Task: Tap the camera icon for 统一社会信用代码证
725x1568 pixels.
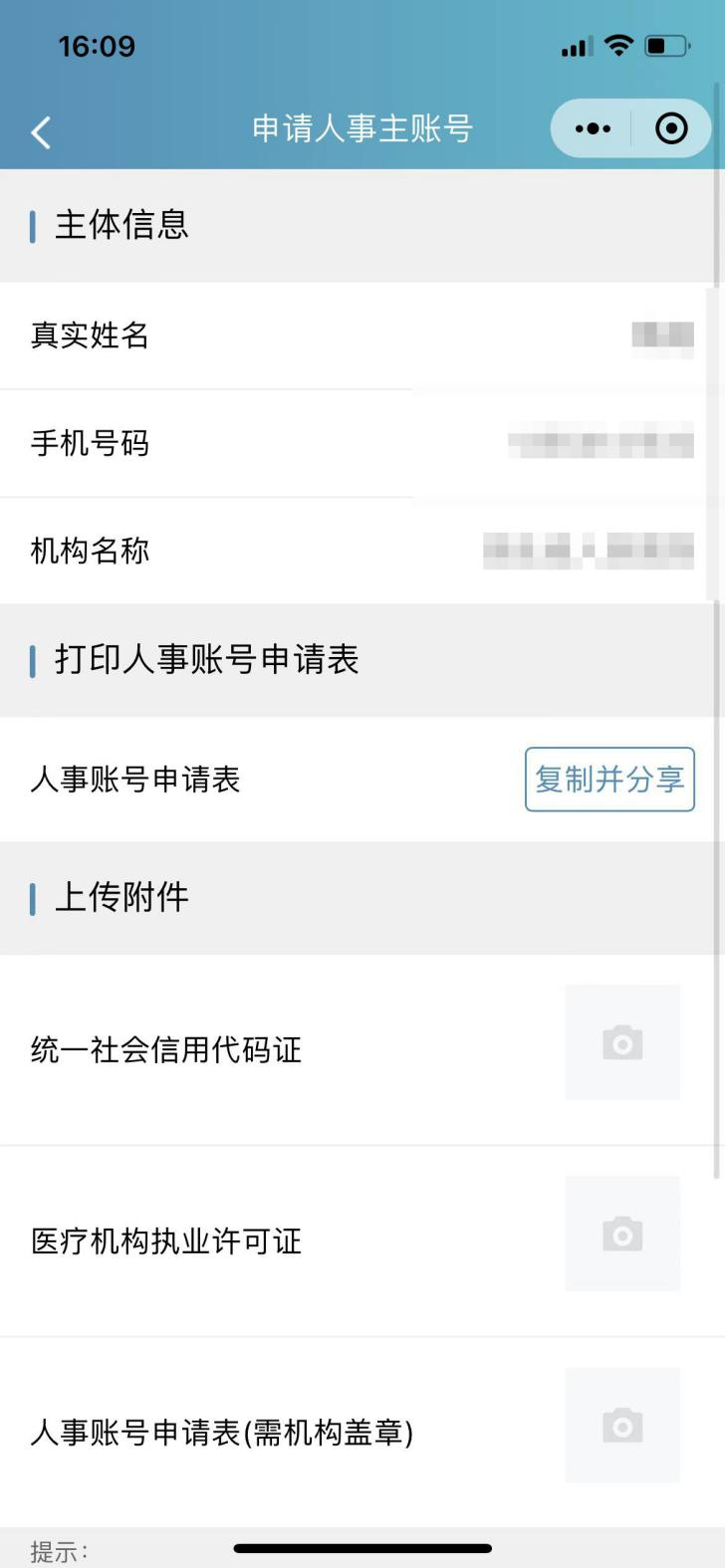Action: point(622,1041)
